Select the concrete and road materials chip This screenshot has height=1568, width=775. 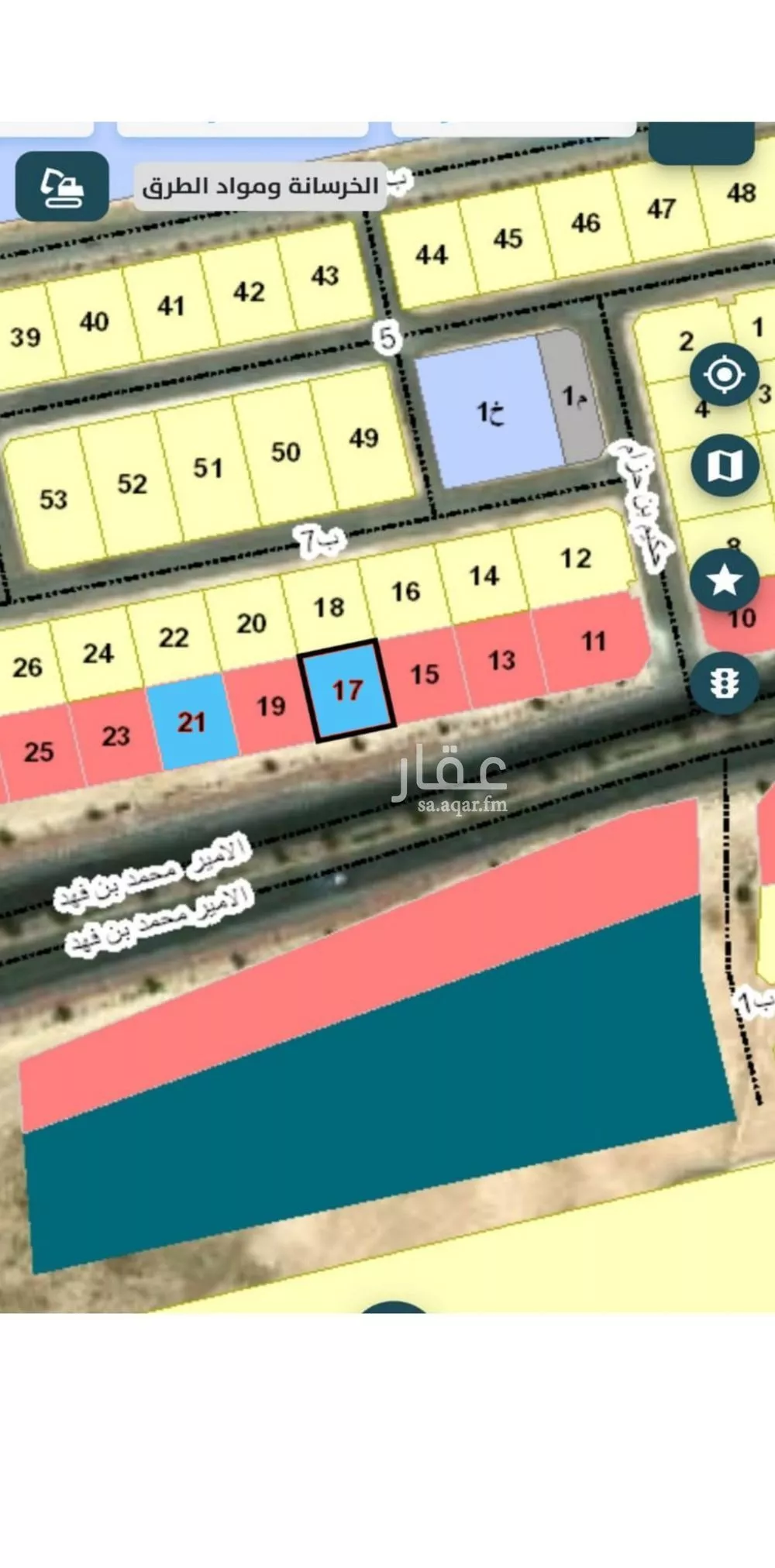[x=260, y=187]
